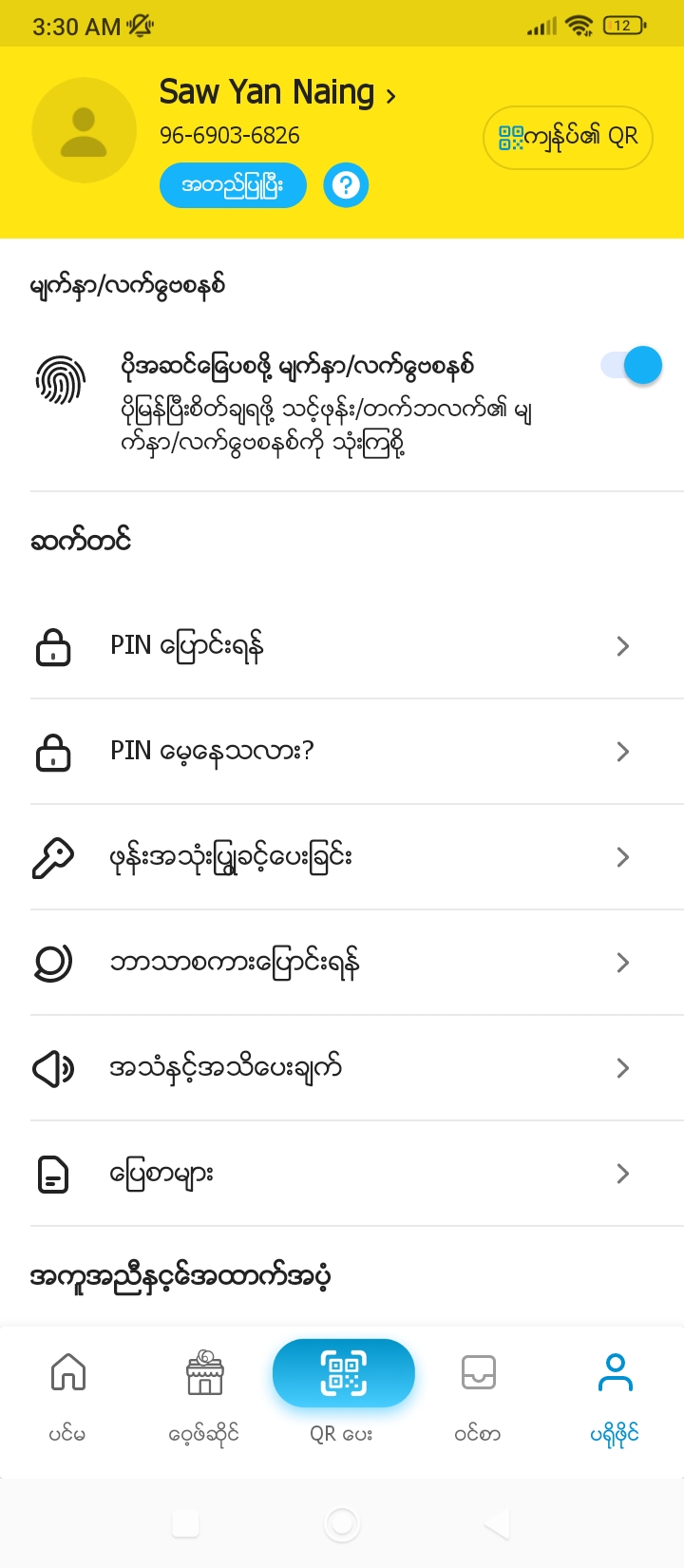Tap the blue verified status chip

(233, 185)
